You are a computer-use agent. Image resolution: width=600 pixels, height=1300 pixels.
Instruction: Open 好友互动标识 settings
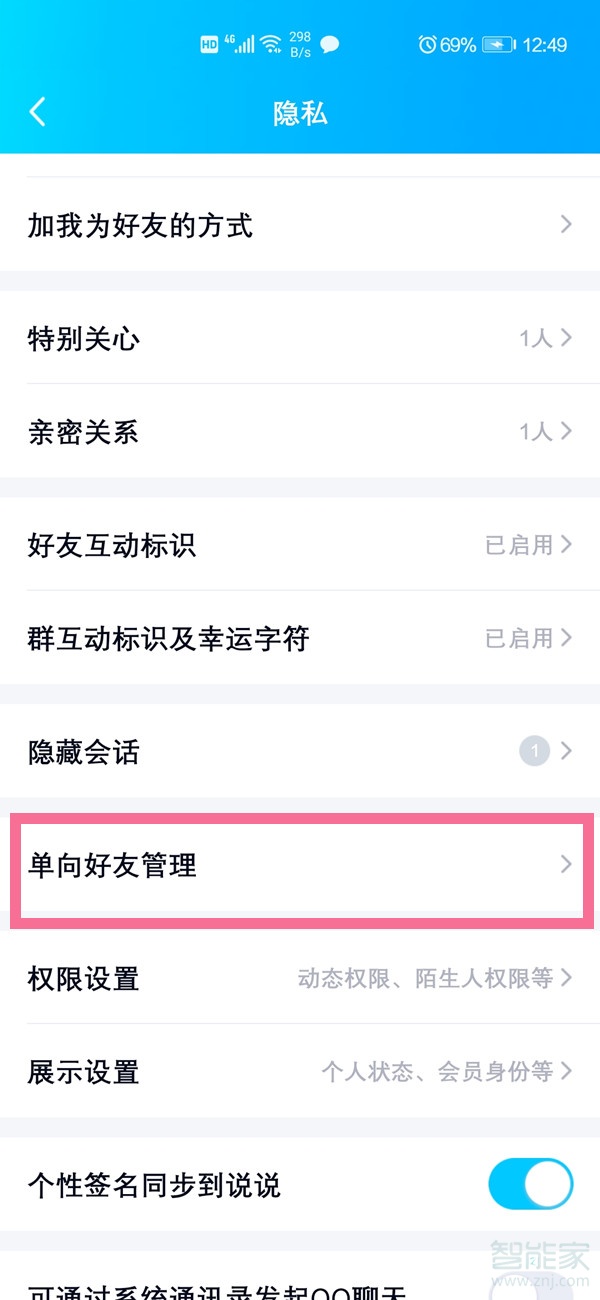click(x=300, y=545)
